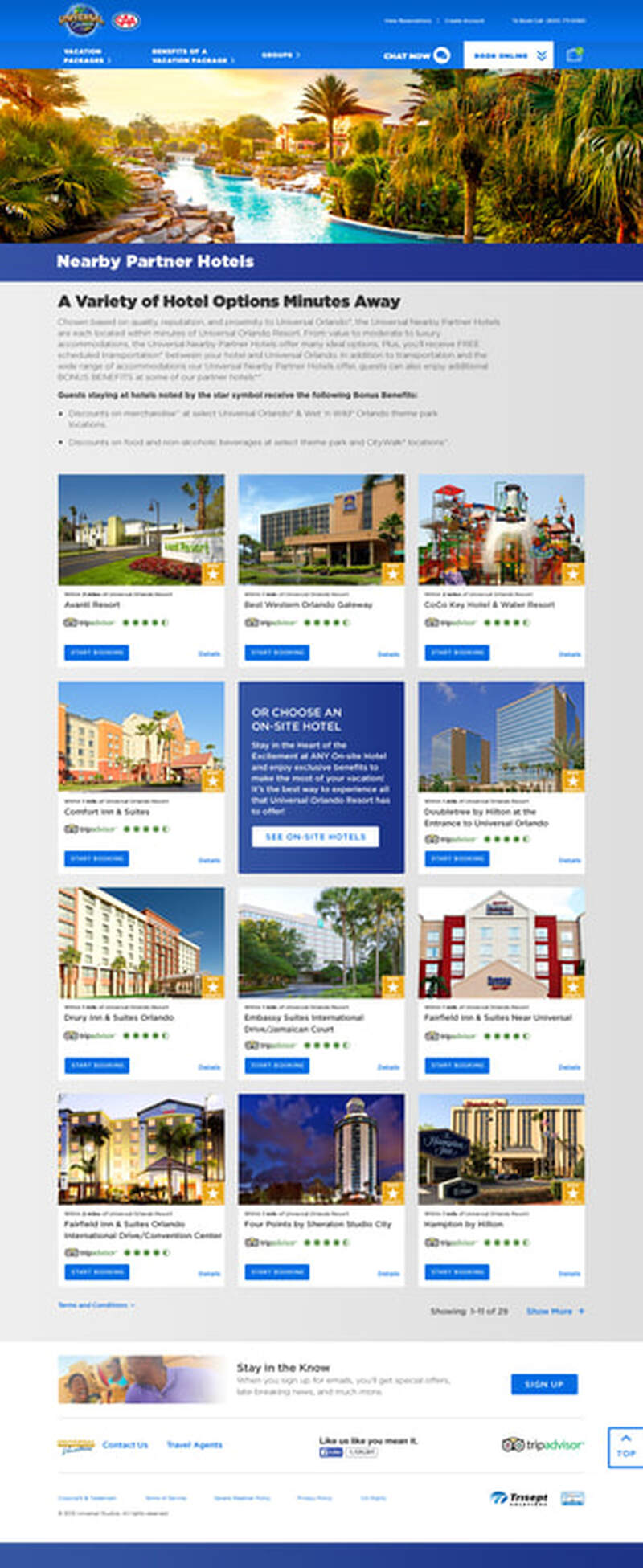This screenshot has width=643, height=1568.
Task: Open Benefits of a Vacation Package
Action: [x=191, y=55]
